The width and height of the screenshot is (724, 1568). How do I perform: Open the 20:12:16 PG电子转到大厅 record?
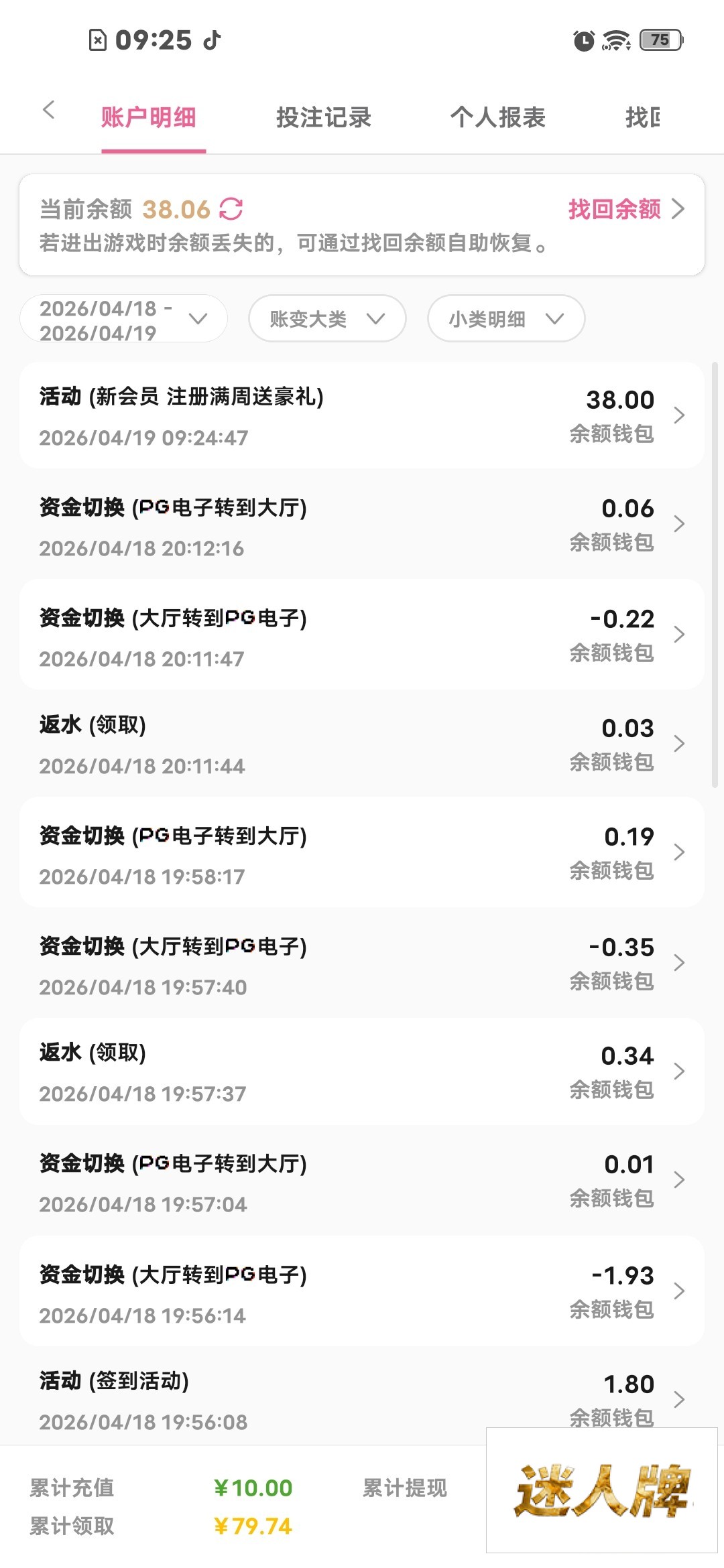[362, 525]
